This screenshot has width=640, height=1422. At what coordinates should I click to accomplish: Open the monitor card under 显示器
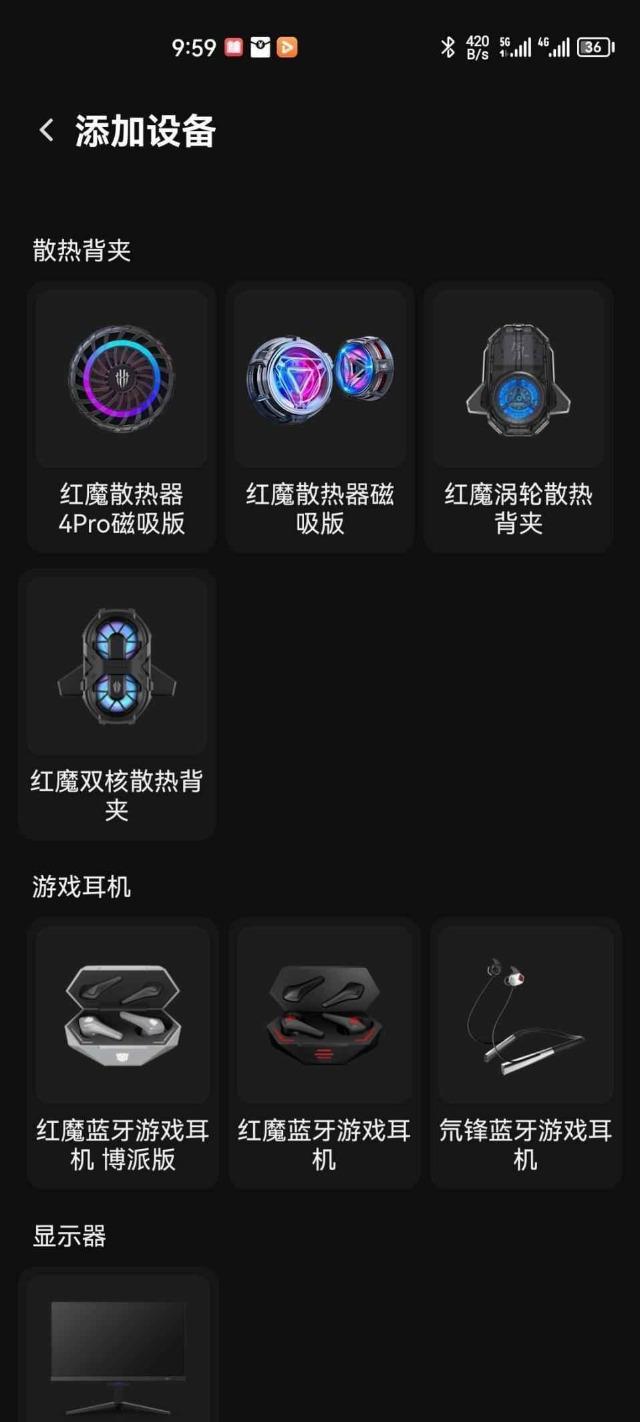[x=118, y=1345]
